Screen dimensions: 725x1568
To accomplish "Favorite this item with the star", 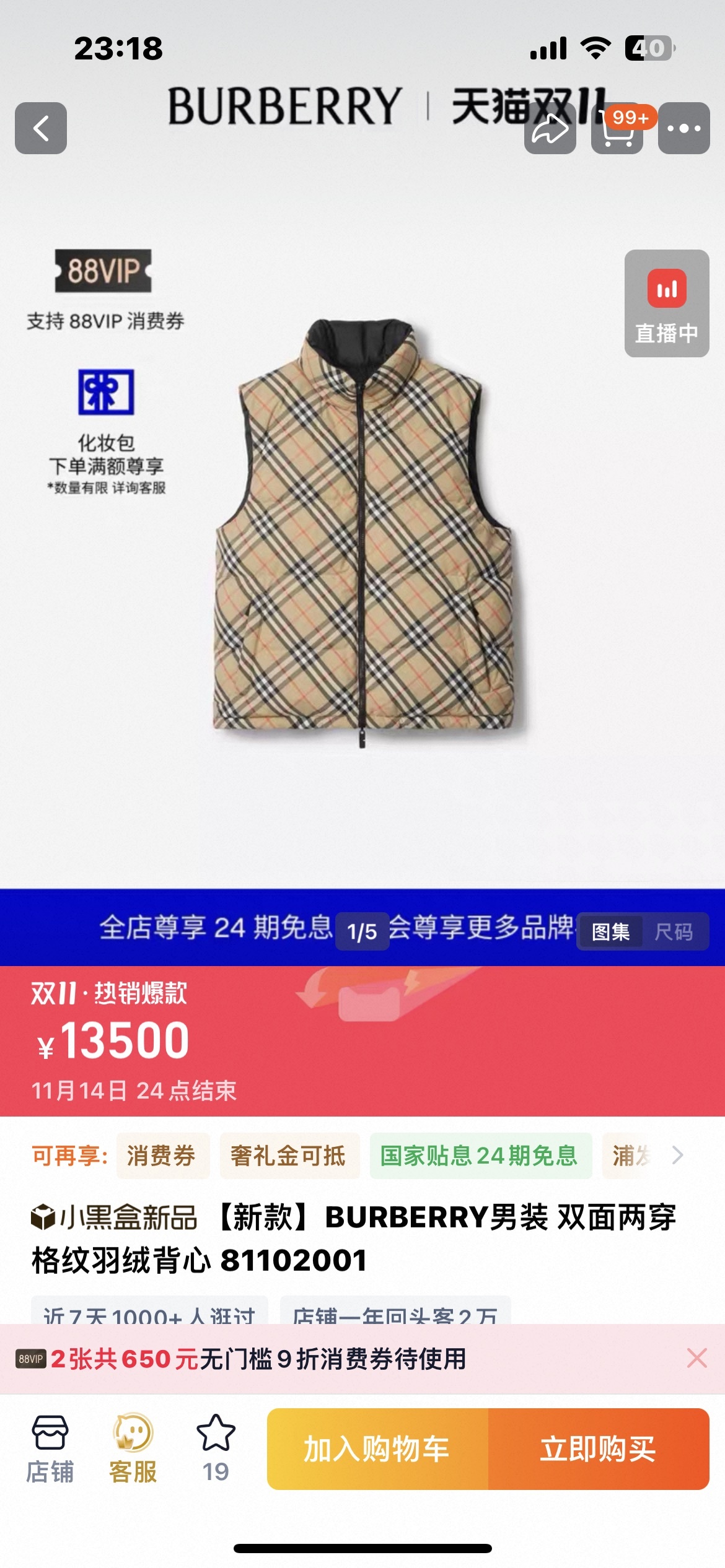I will pyautogui.click(x=216, y=1448).
